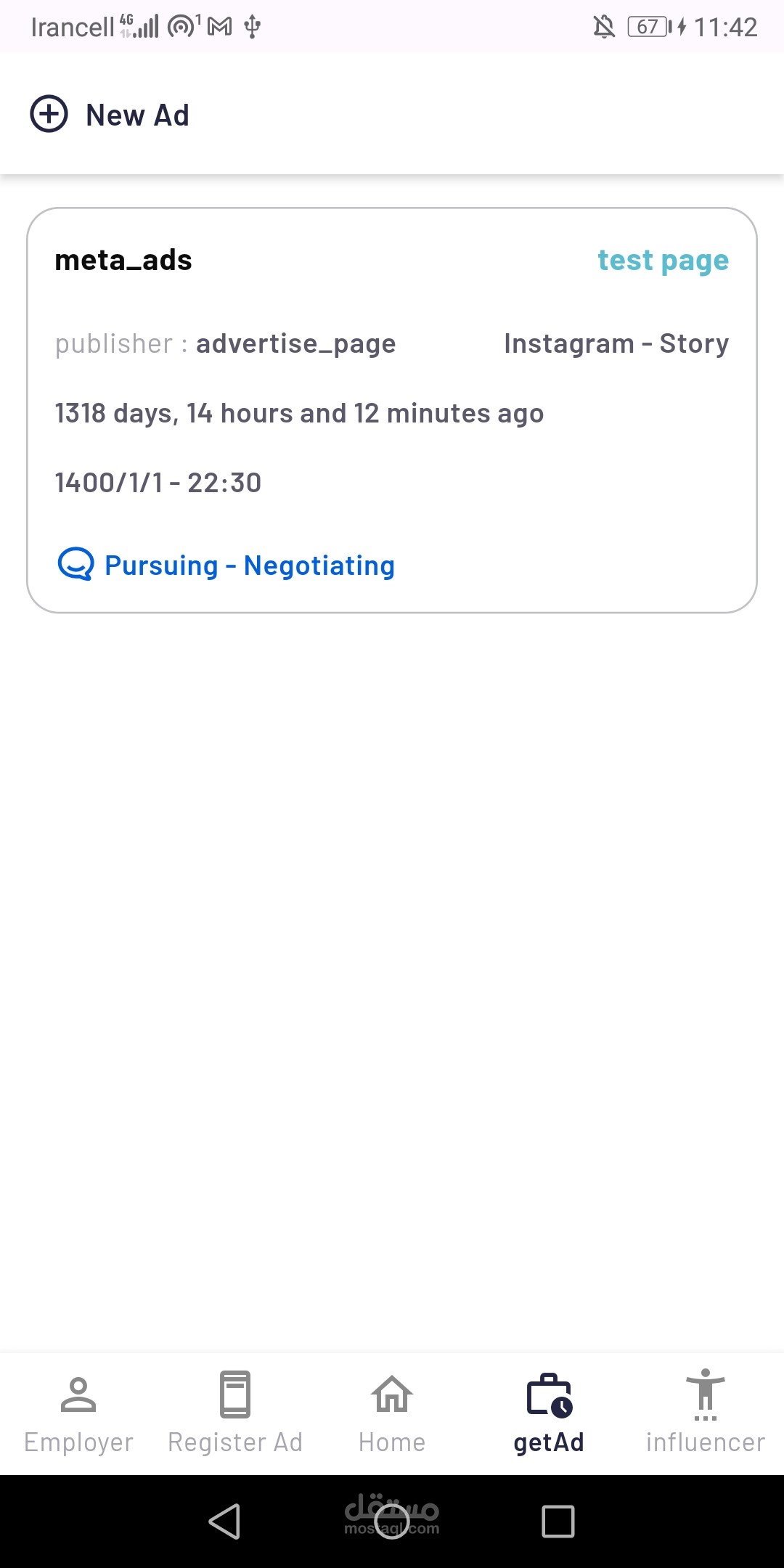Tap the system back button

click(225, 1521)
